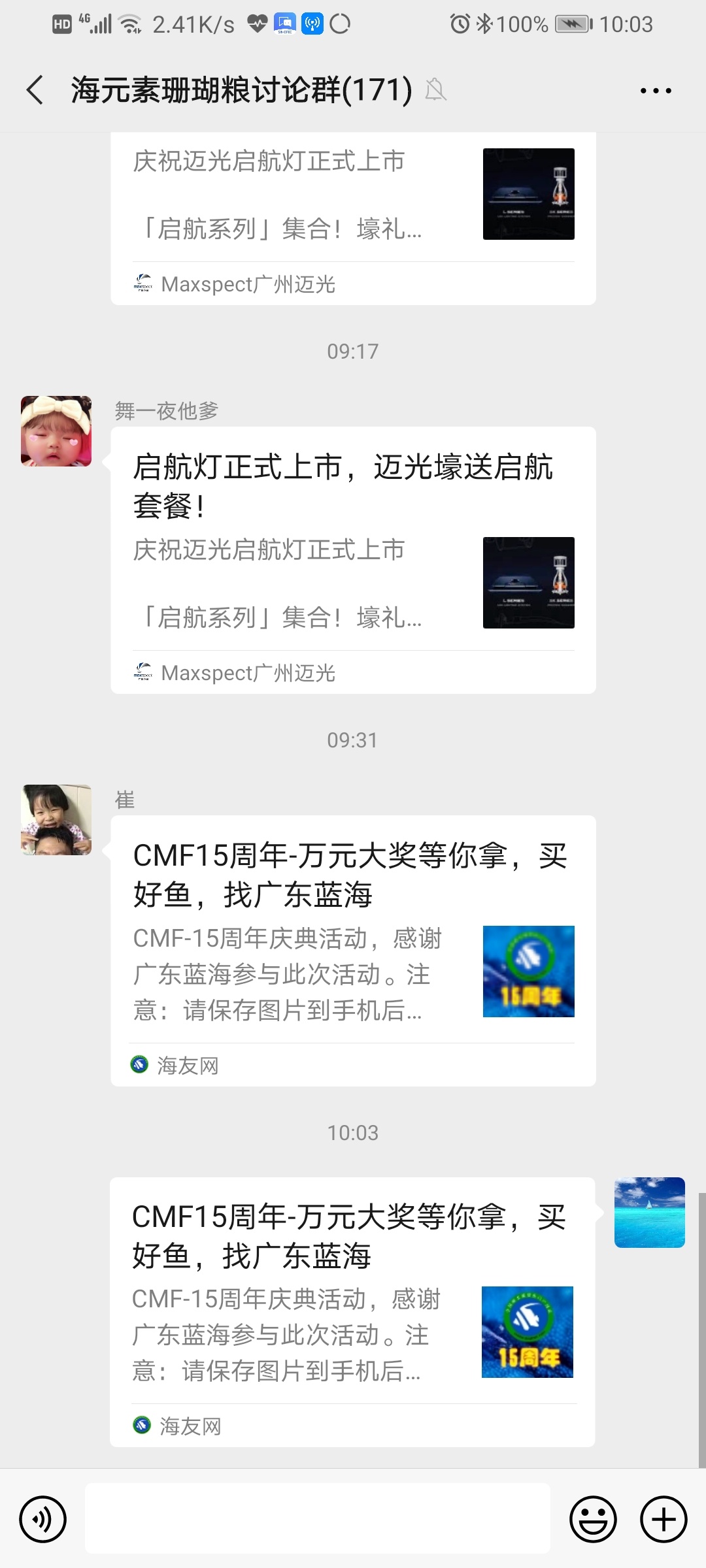View 崔's profile avatar
Image resolution: width=706 pixels, height=1568 pixels.
coord(56,819)
